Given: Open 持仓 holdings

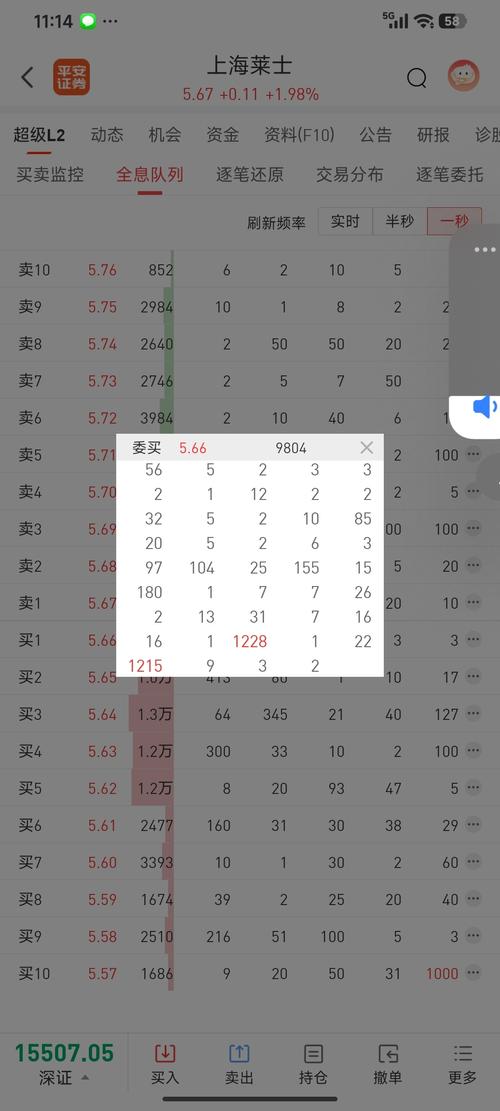Looking at the screenshot, I should click(x=313, y=1065).
